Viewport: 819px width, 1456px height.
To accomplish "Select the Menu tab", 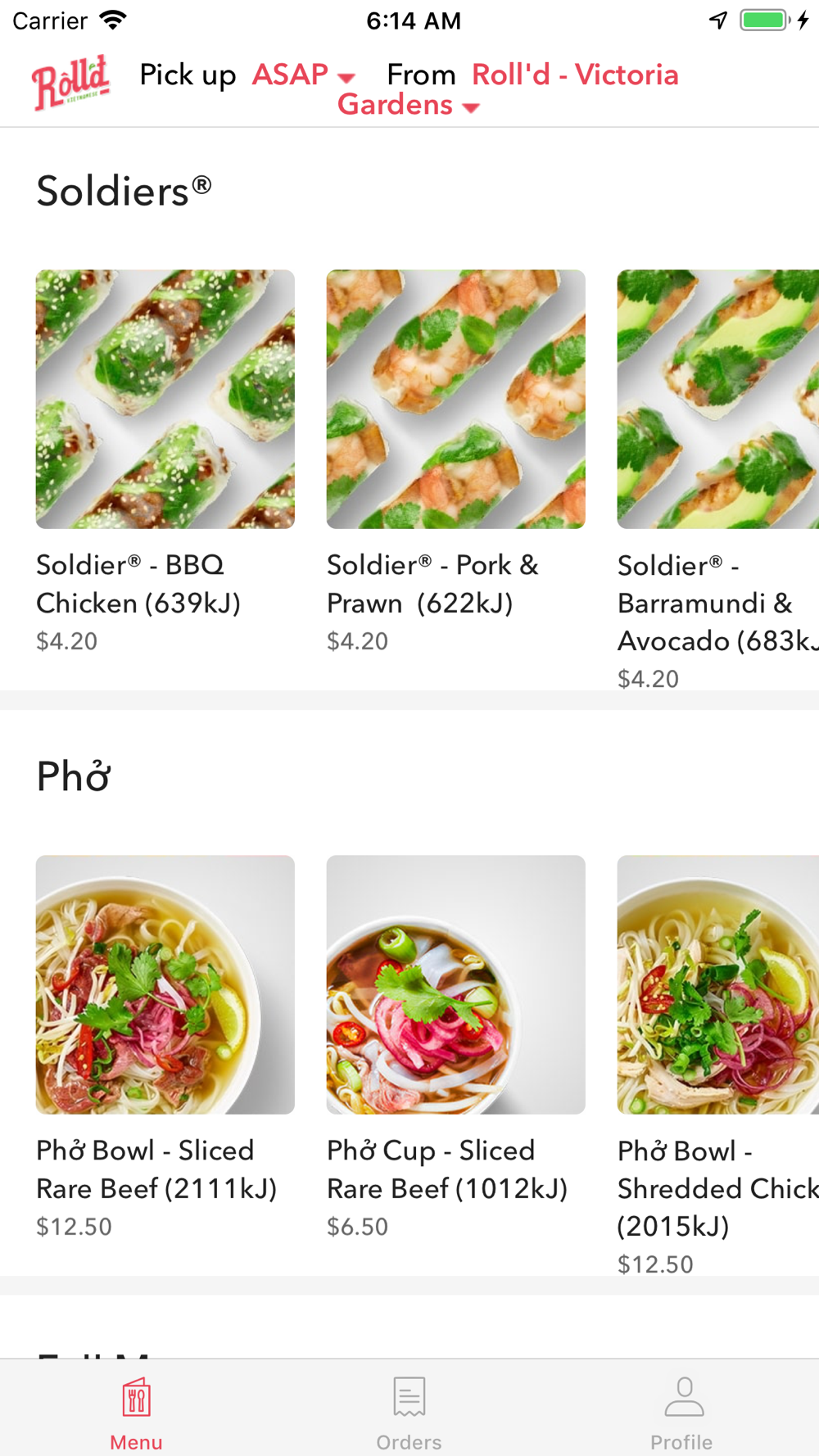I will pos(136,1413).
